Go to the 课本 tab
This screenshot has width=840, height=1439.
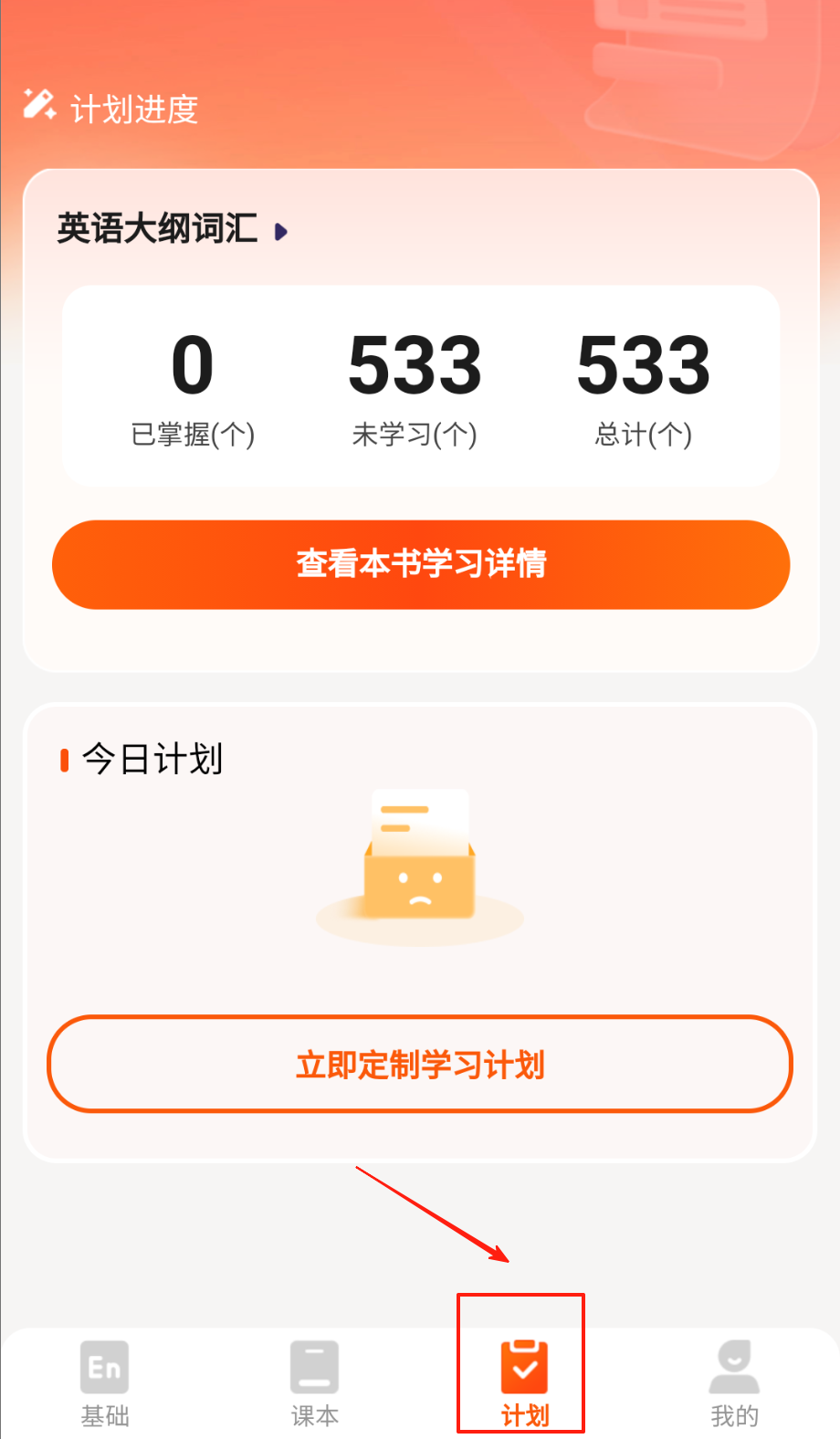point(315,1383)
